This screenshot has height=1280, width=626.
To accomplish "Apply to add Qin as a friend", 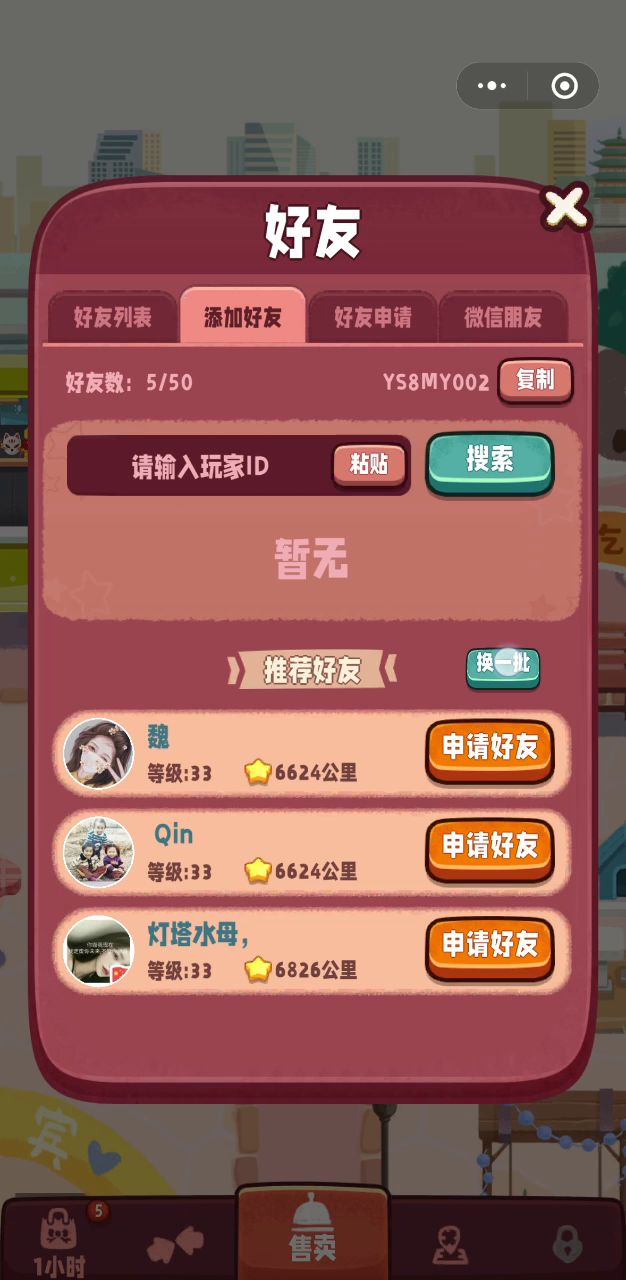I will tap(490, 847).
